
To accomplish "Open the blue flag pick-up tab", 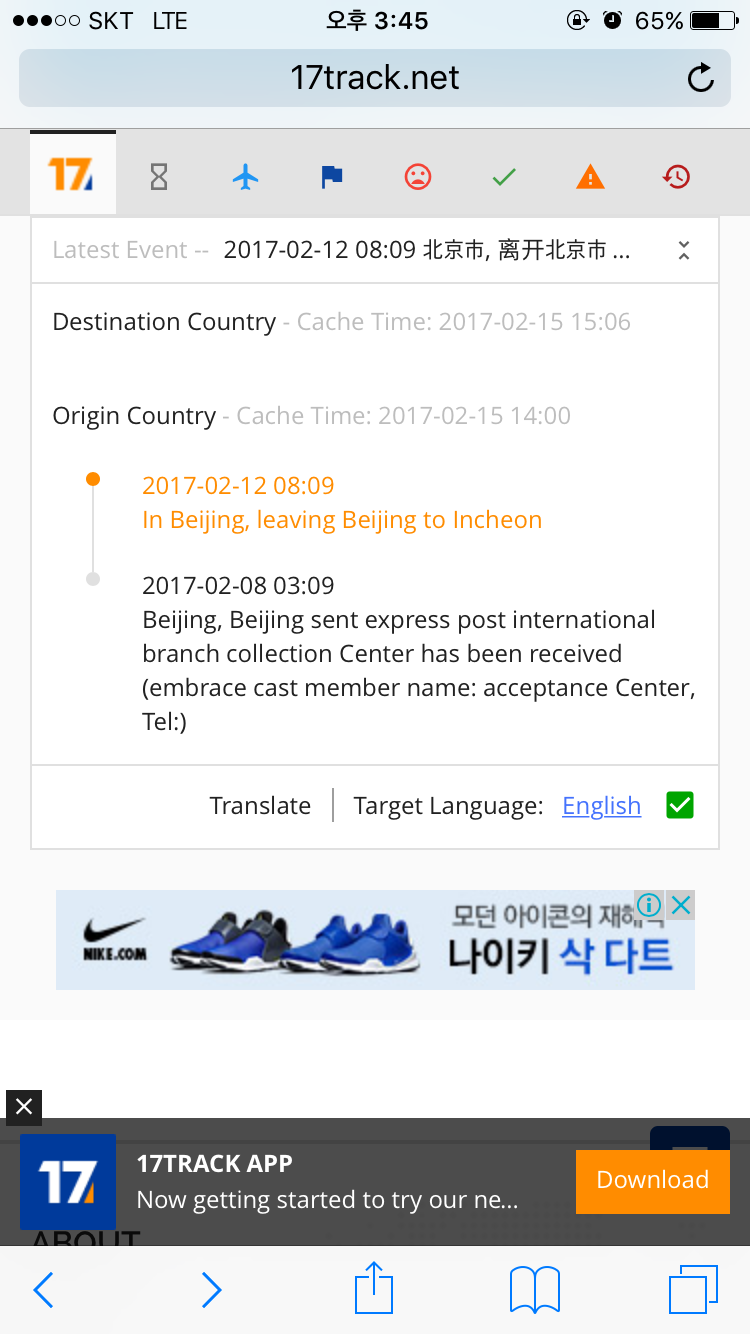I will tap(331, 177).
